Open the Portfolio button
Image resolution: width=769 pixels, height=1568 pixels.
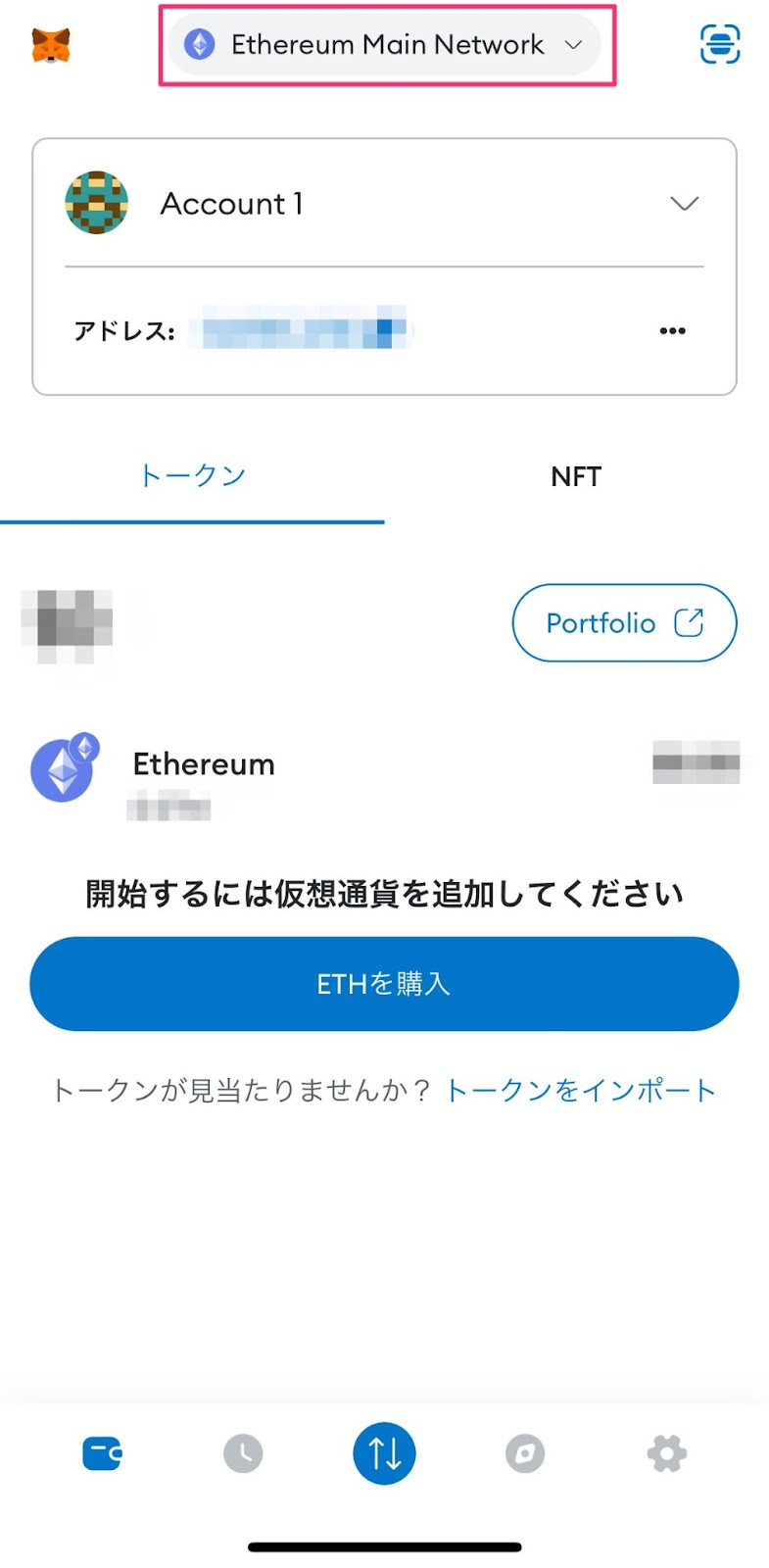[x=624, y=623]
